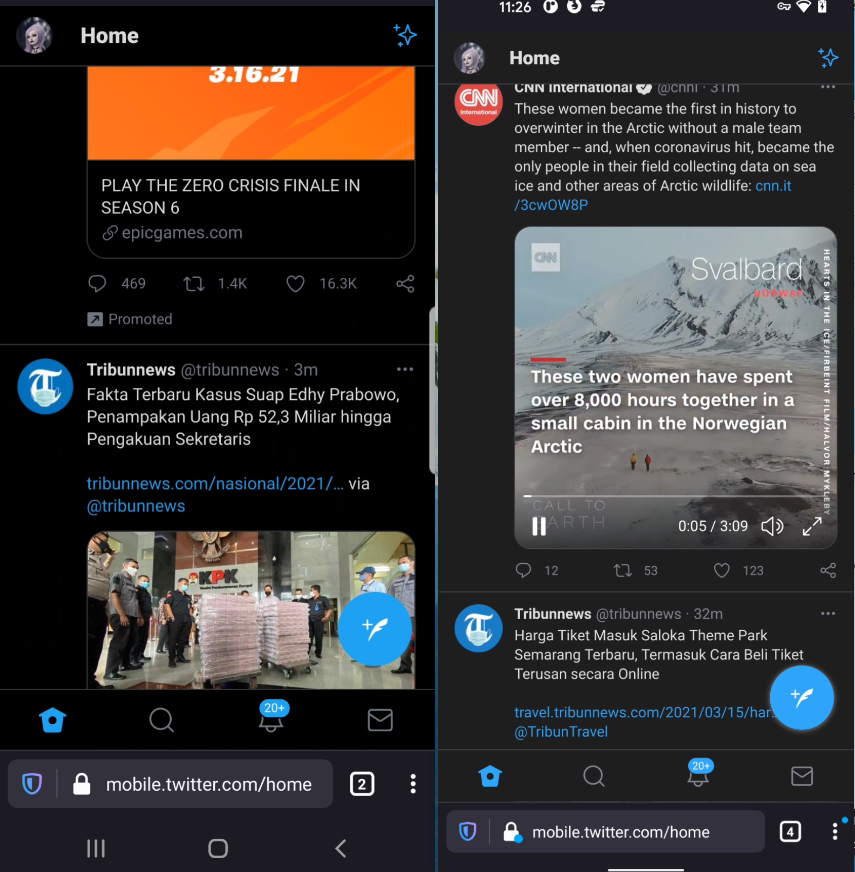Open your profile avatar in the header

click(469, 58)
